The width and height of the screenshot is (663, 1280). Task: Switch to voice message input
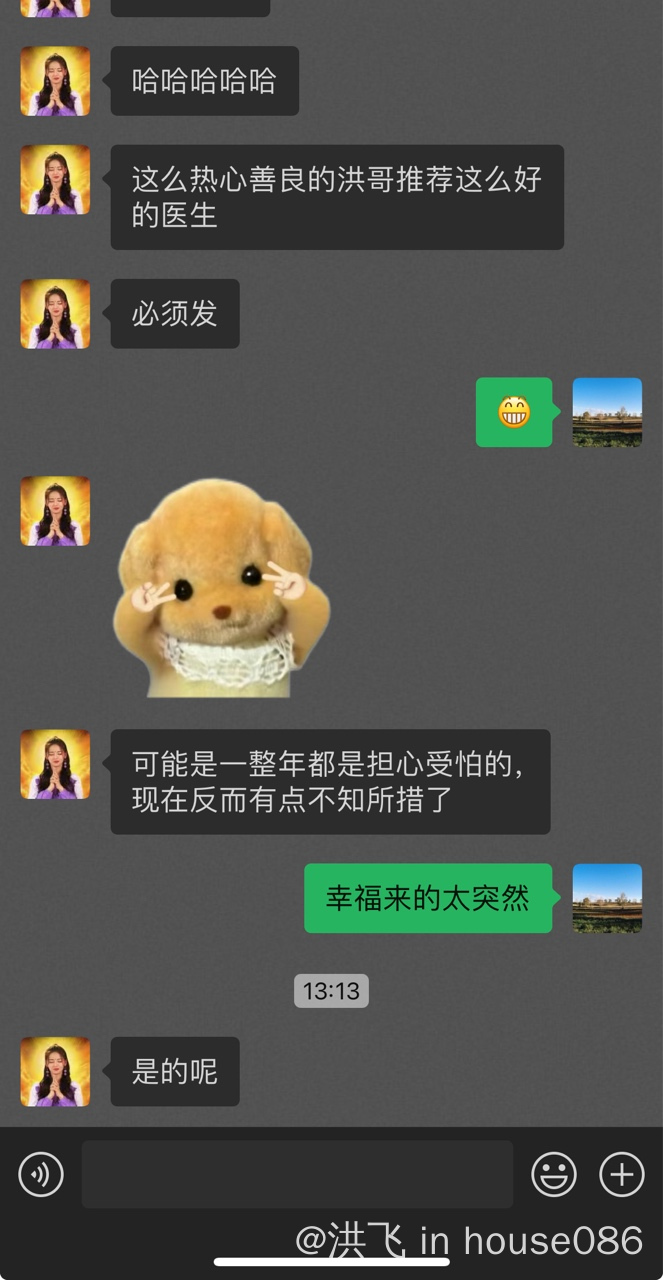(x=41, y=1174)
